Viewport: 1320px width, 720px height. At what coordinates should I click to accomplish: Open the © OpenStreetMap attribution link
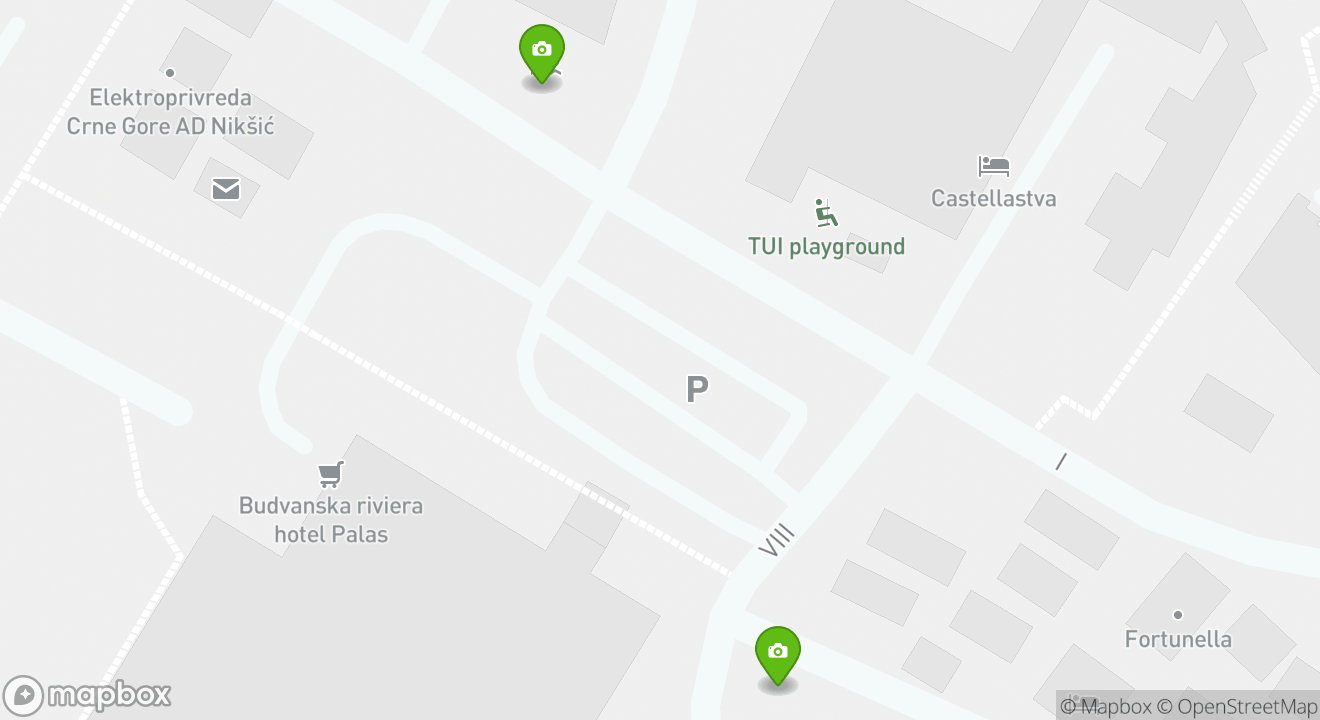pos(1237,706)
